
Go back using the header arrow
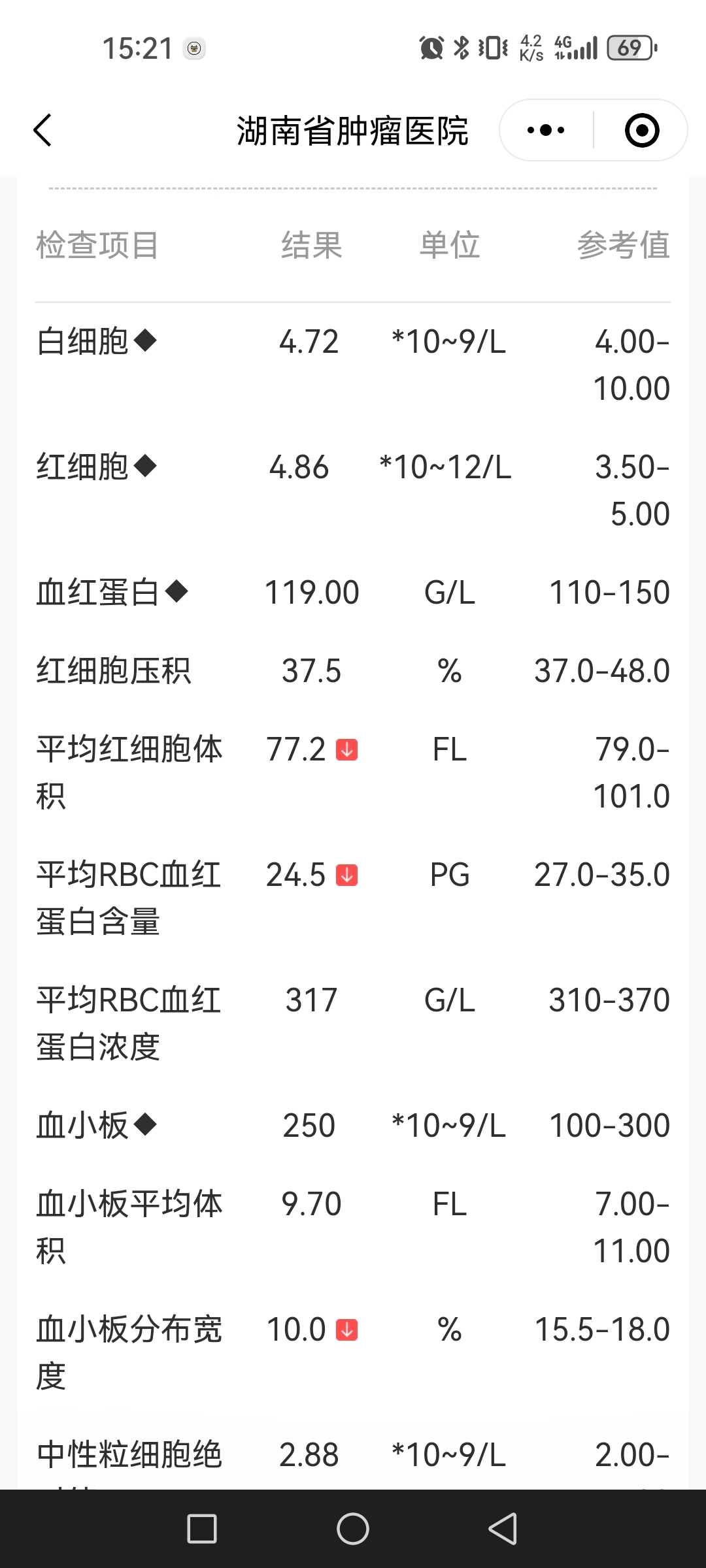click(x=42, y=130)
